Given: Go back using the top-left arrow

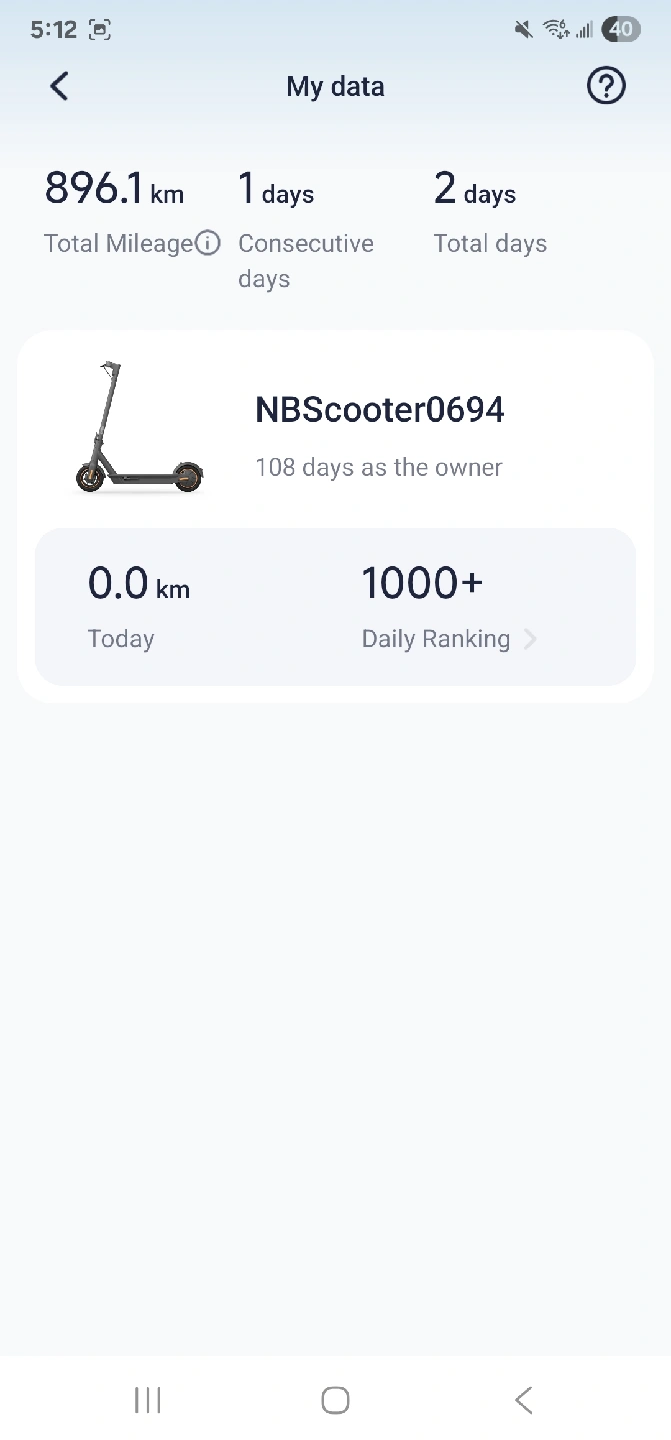Looking at the screenshot, I should (59, 86).
